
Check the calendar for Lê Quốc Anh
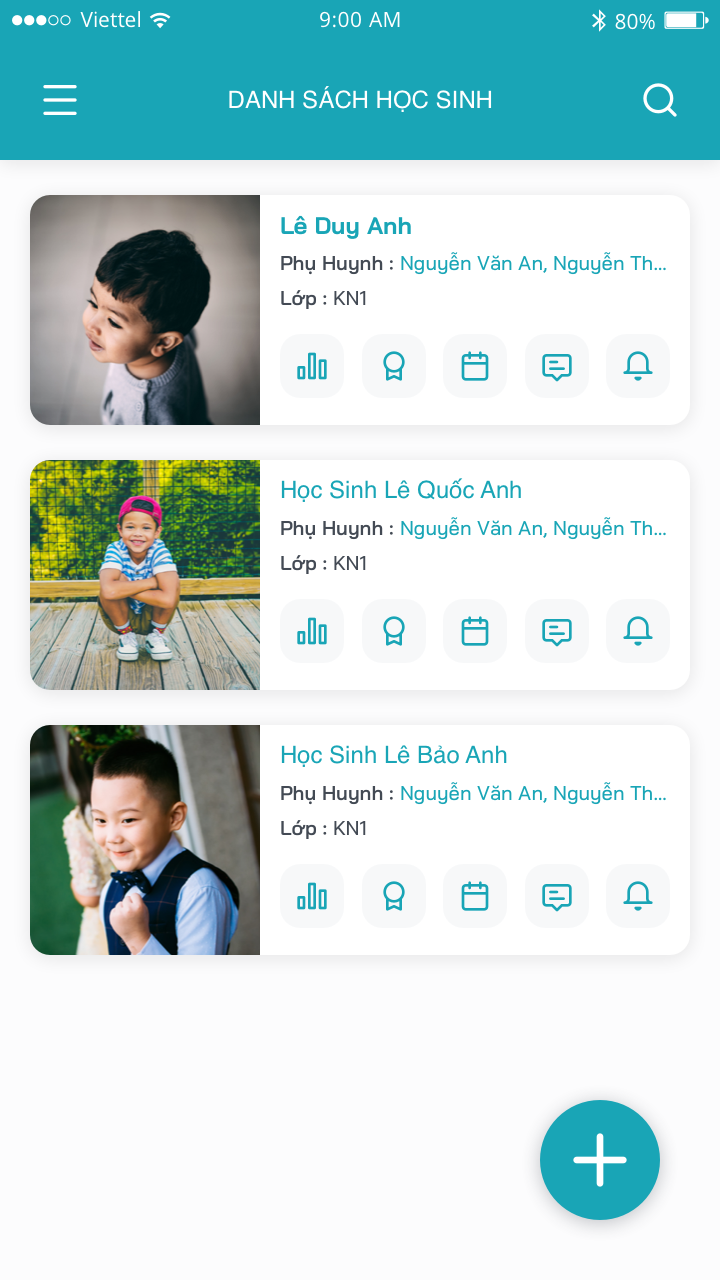click(475, 631)
